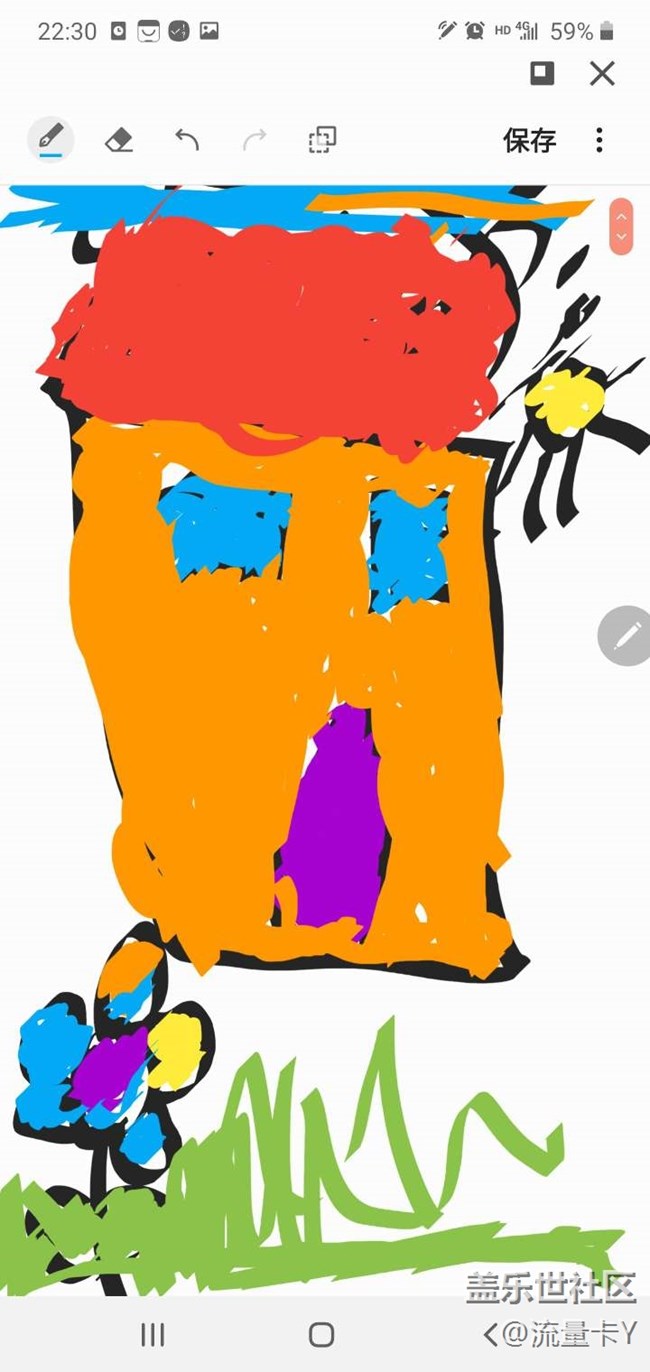Tap 保存 to save the drawing
Viewport: 650px width, 1372px height.
point(529,140)
